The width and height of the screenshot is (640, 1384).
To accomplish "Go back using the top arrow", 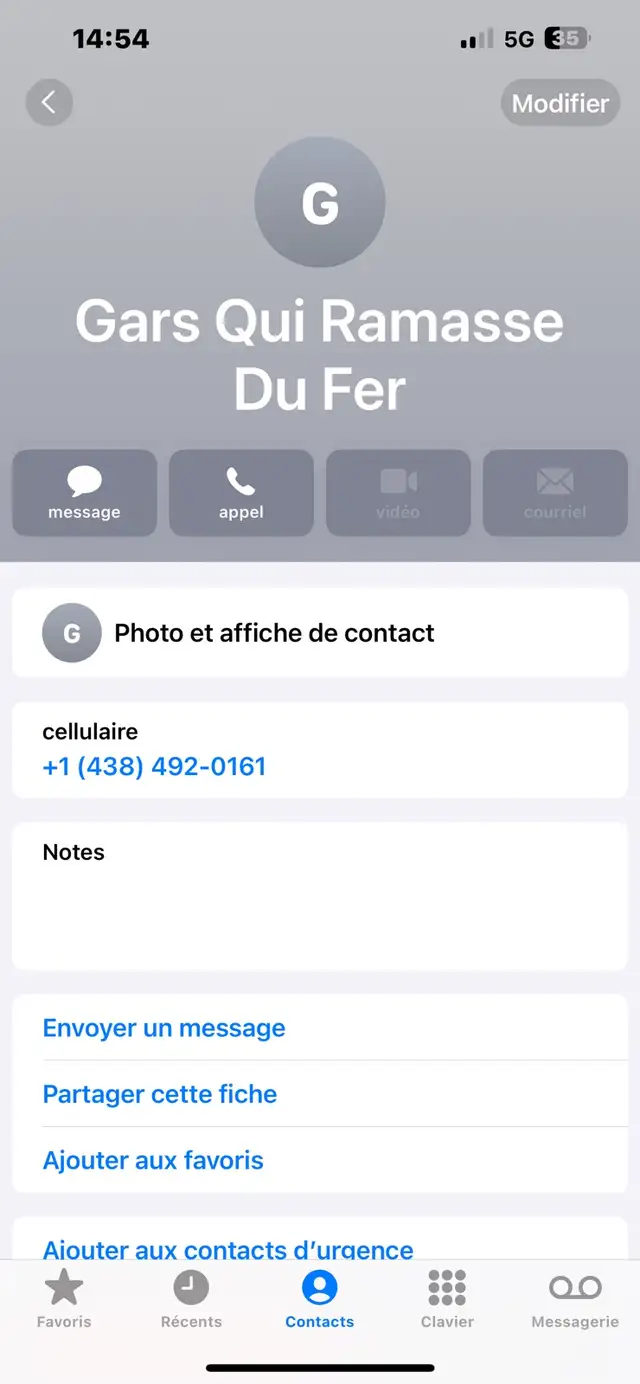I will pos(49,102).
